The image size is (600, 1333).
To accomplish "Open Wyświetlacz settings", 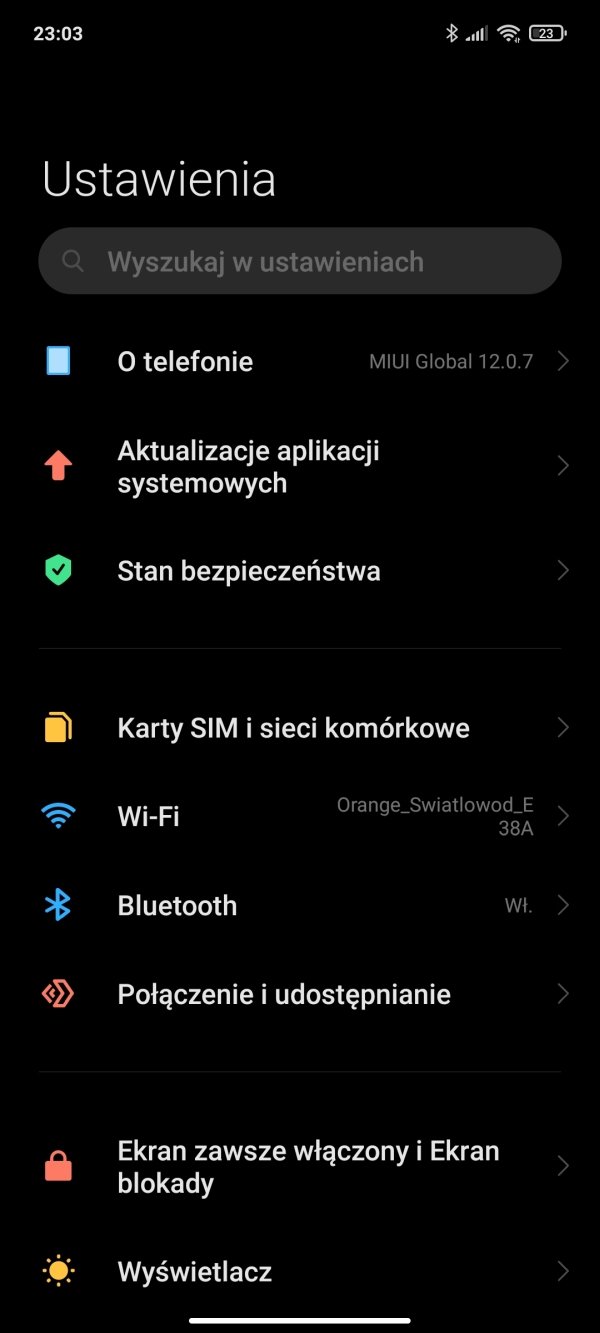I will pos(300,1272).
